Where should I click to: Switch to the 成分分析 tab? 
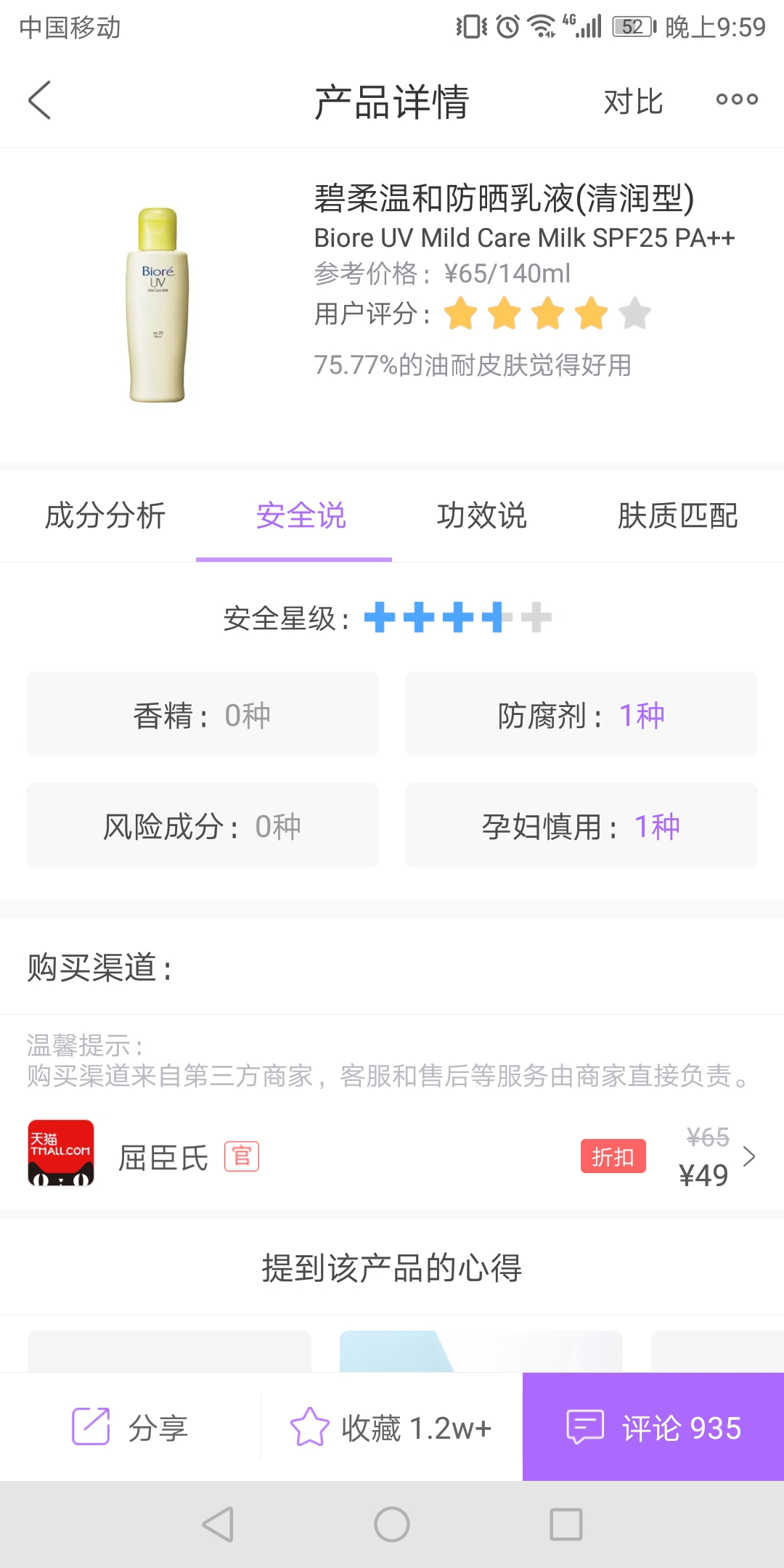point(106,516)
